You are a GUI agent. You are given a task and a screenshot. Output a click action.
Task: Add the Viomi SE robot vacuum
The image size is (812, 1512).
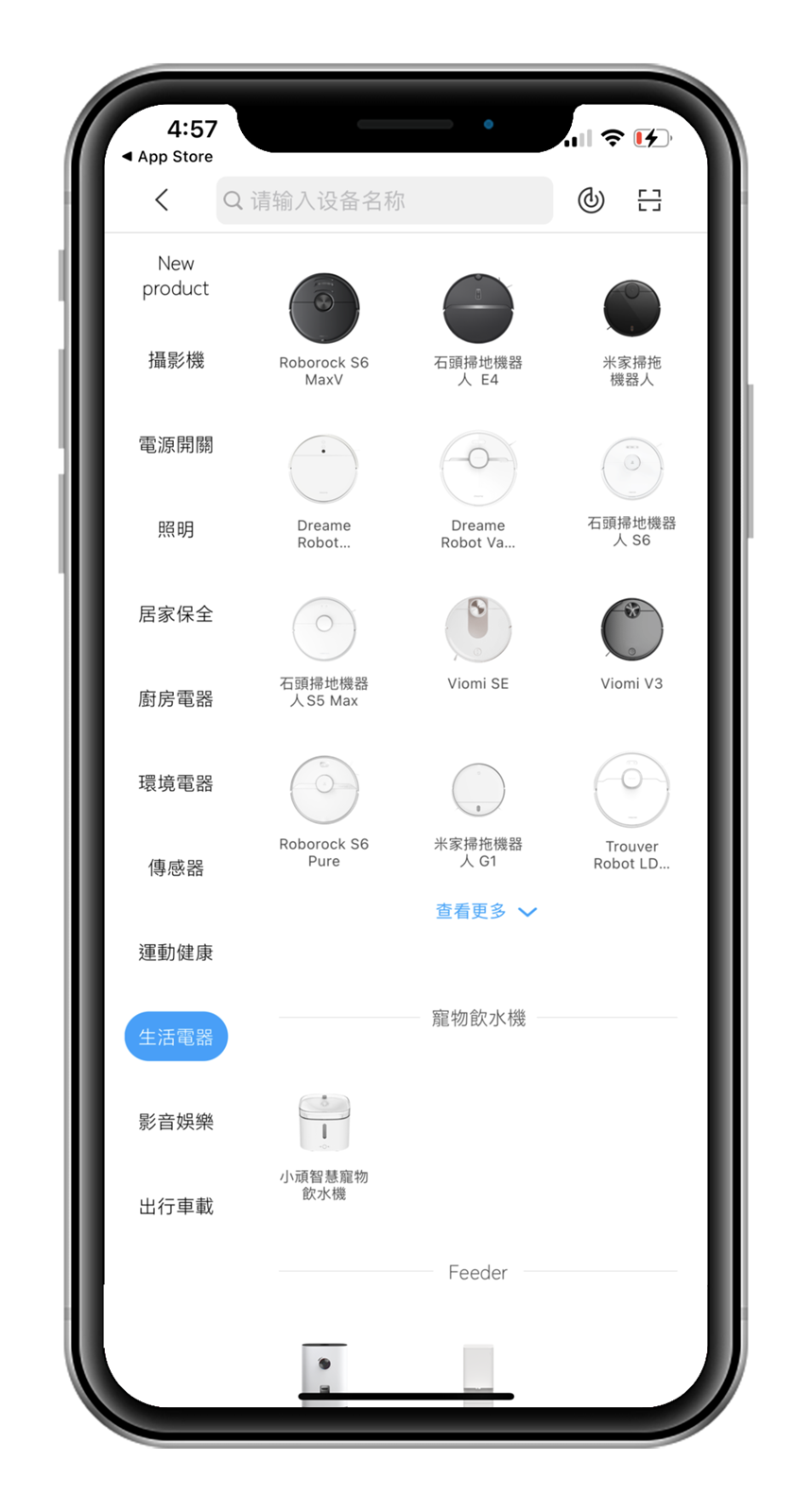tap(478, 643)
